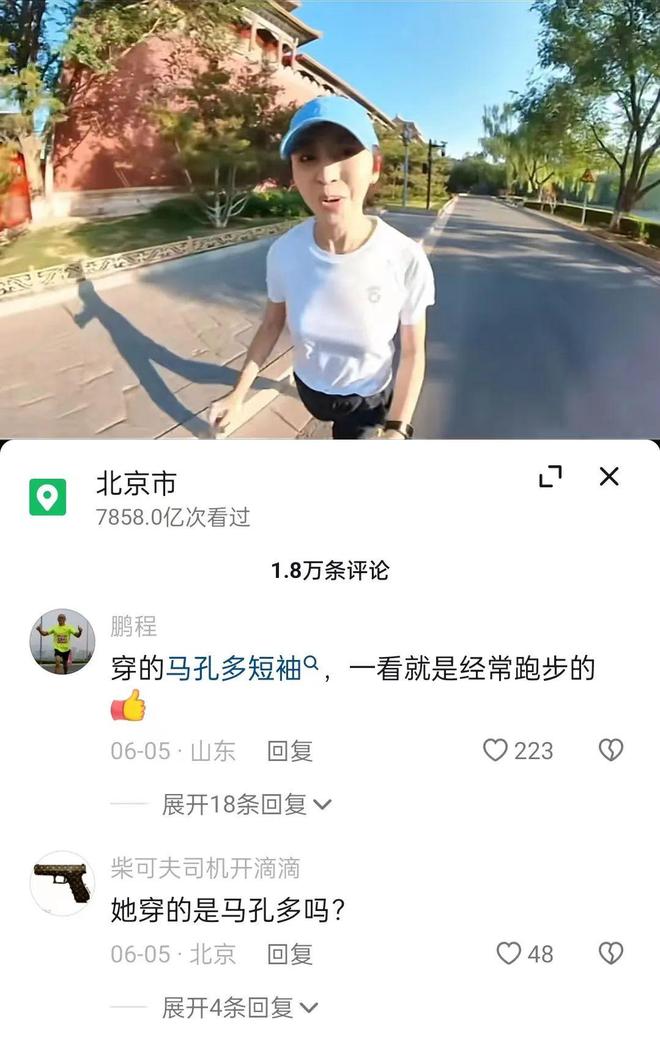660x1042 pixels.
Task: Dislike 鹏程's comment
Action: tap(610, 750)
